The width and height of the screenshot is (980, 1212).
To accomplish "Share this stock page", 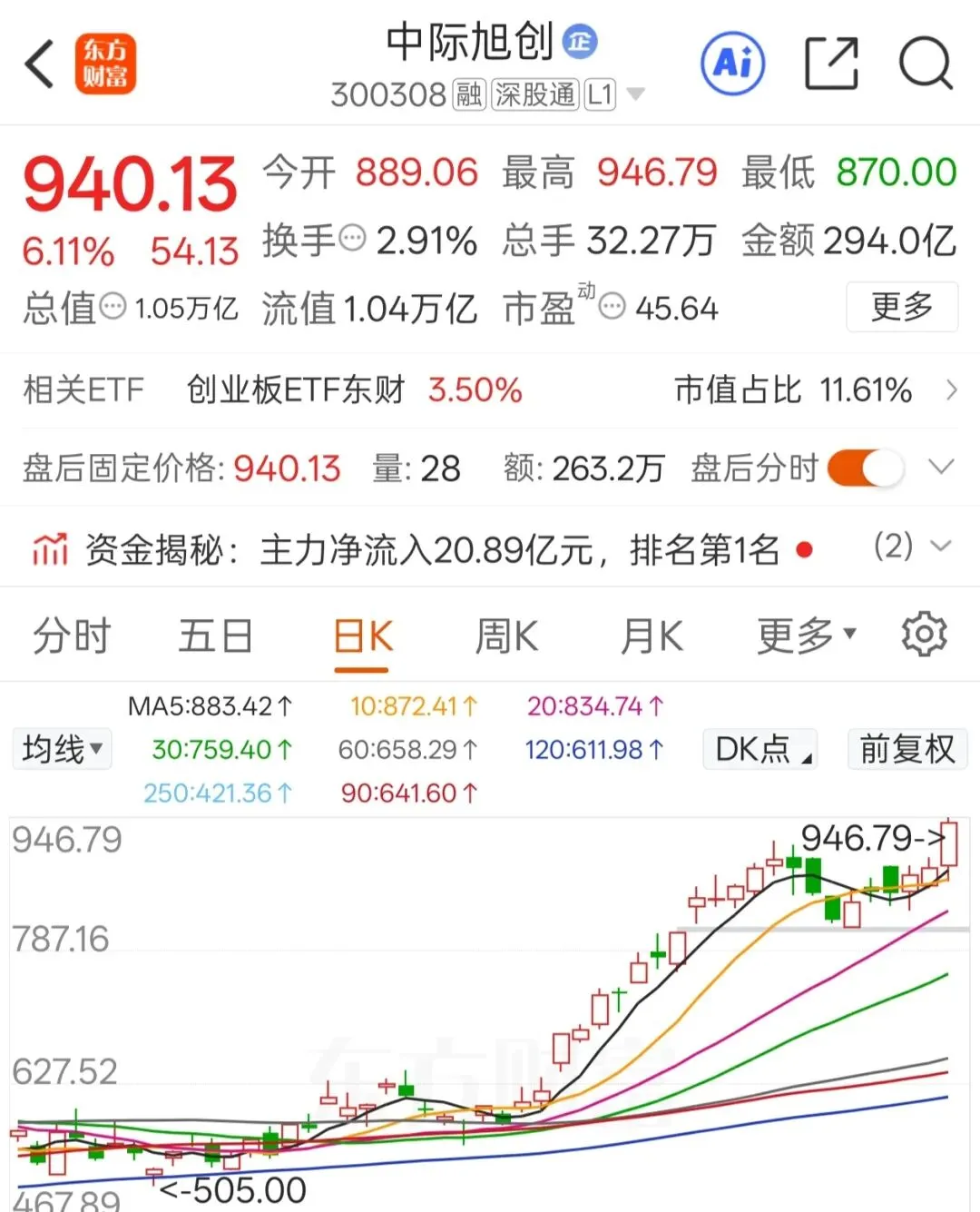I will [x=832, y=64].
